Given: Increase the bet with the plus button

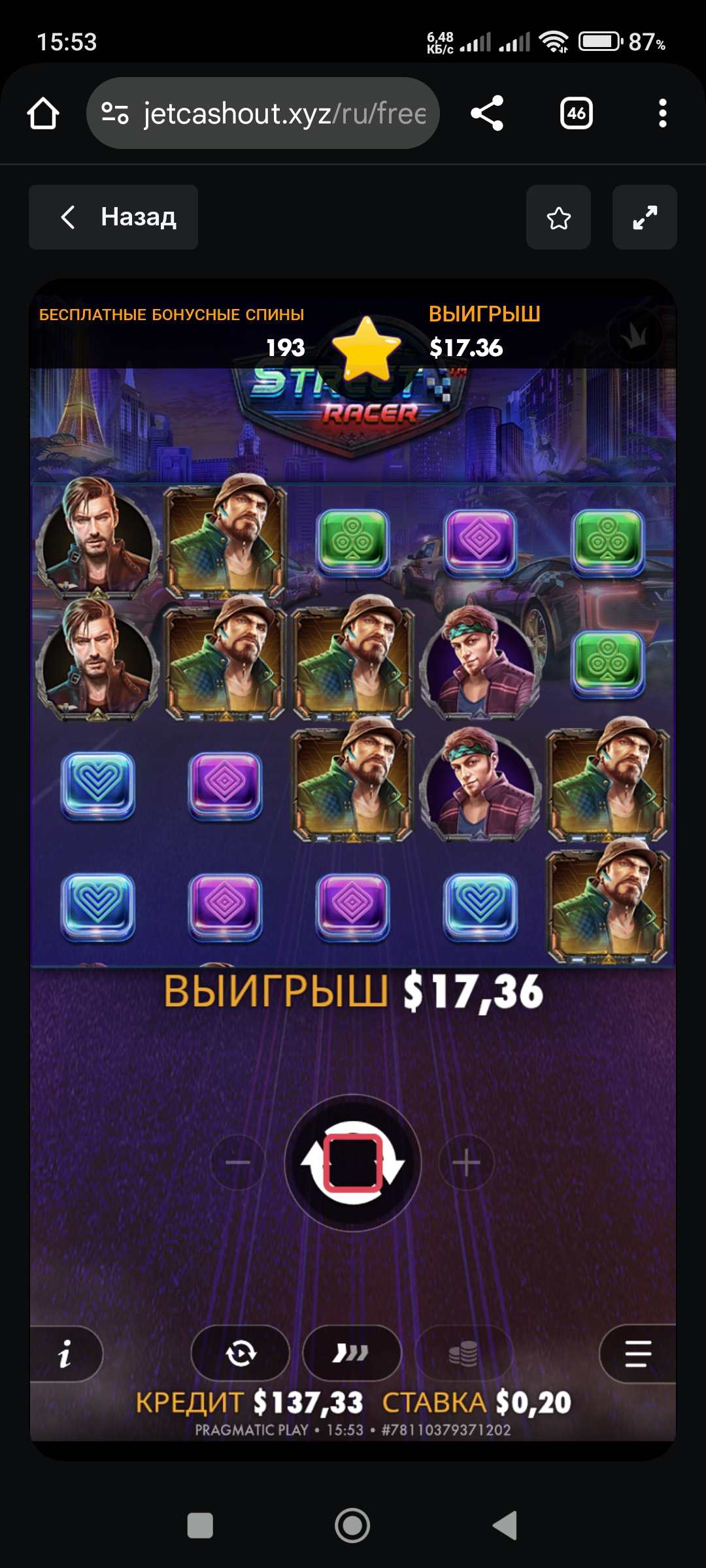Looking at the screenshot, I should [x=466, y=1162].
